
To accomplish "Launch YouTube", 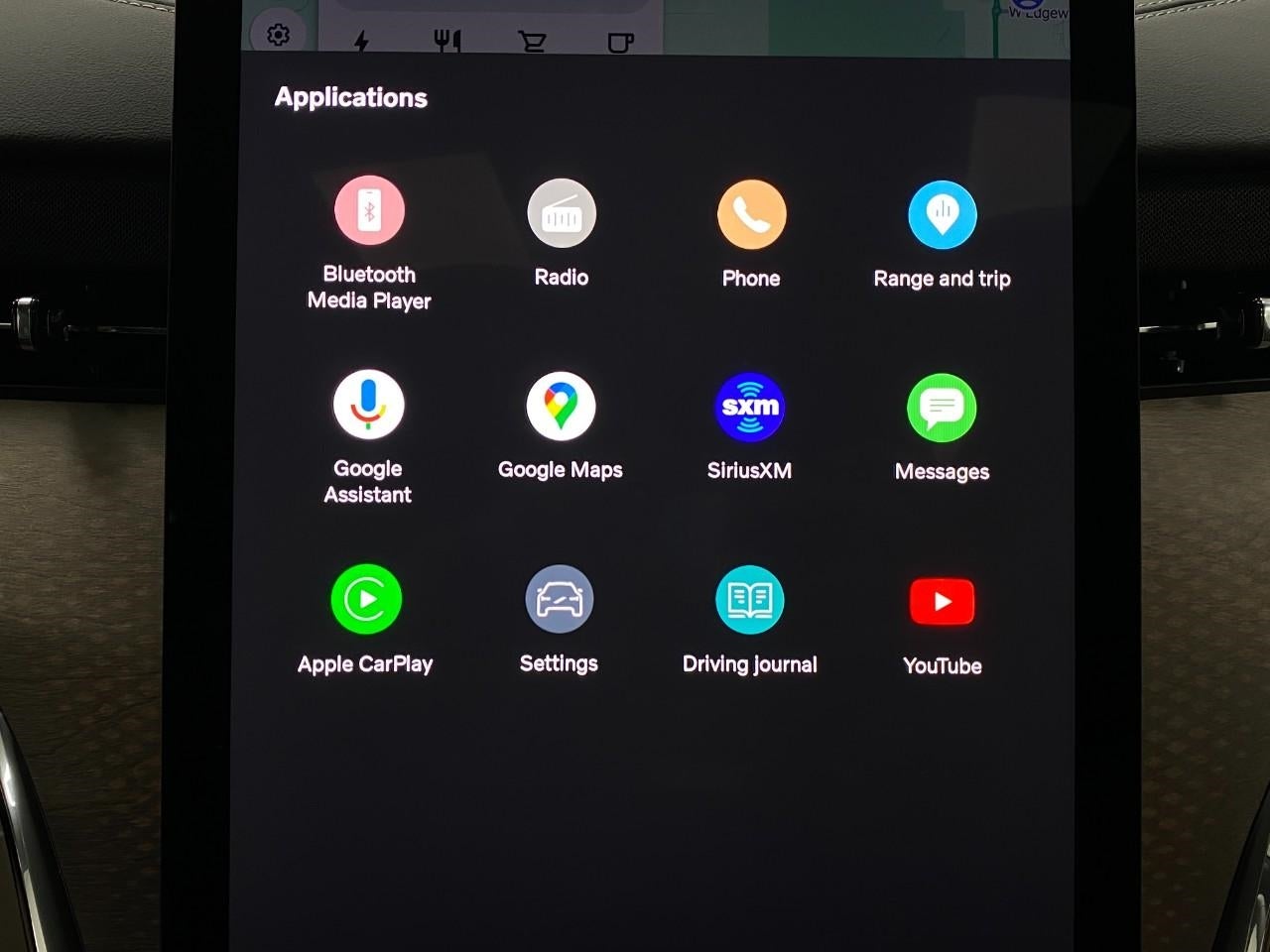I will coord(942,602).
